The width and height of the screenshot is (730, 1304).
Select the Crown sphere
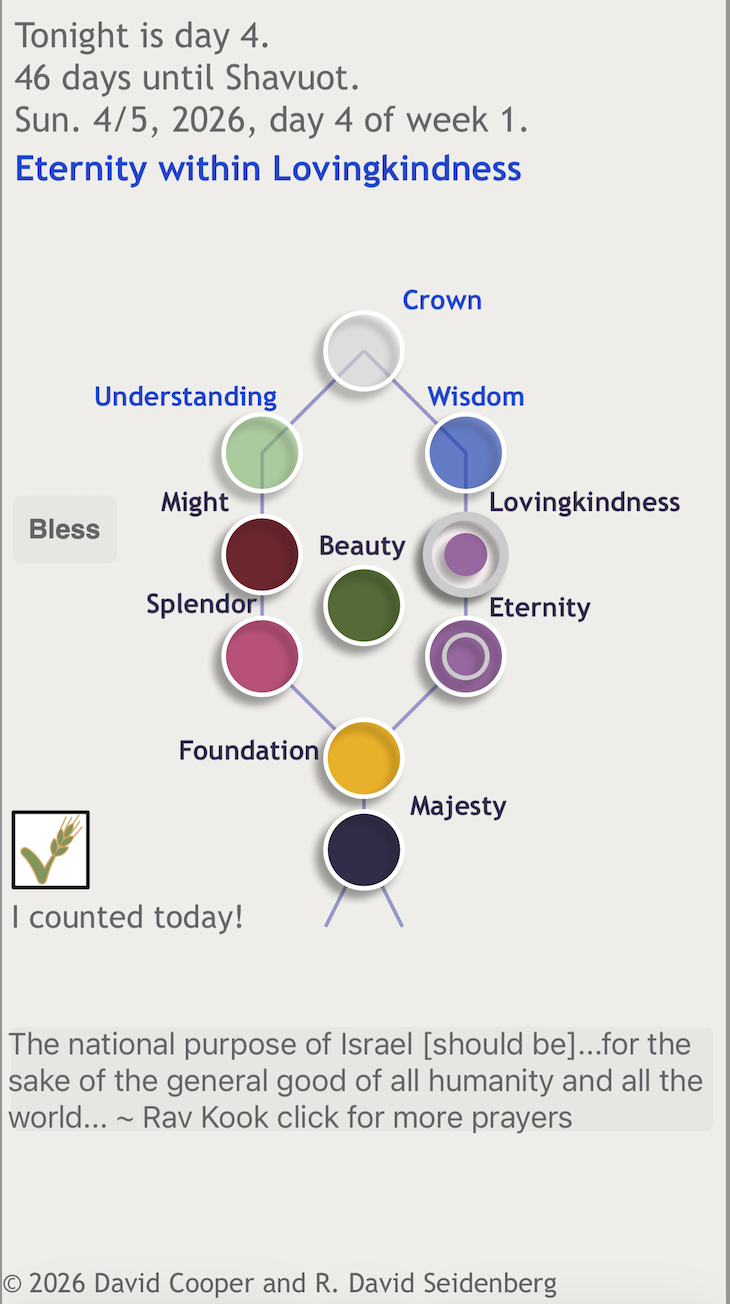pyautogui.click(x=363, y=350)
